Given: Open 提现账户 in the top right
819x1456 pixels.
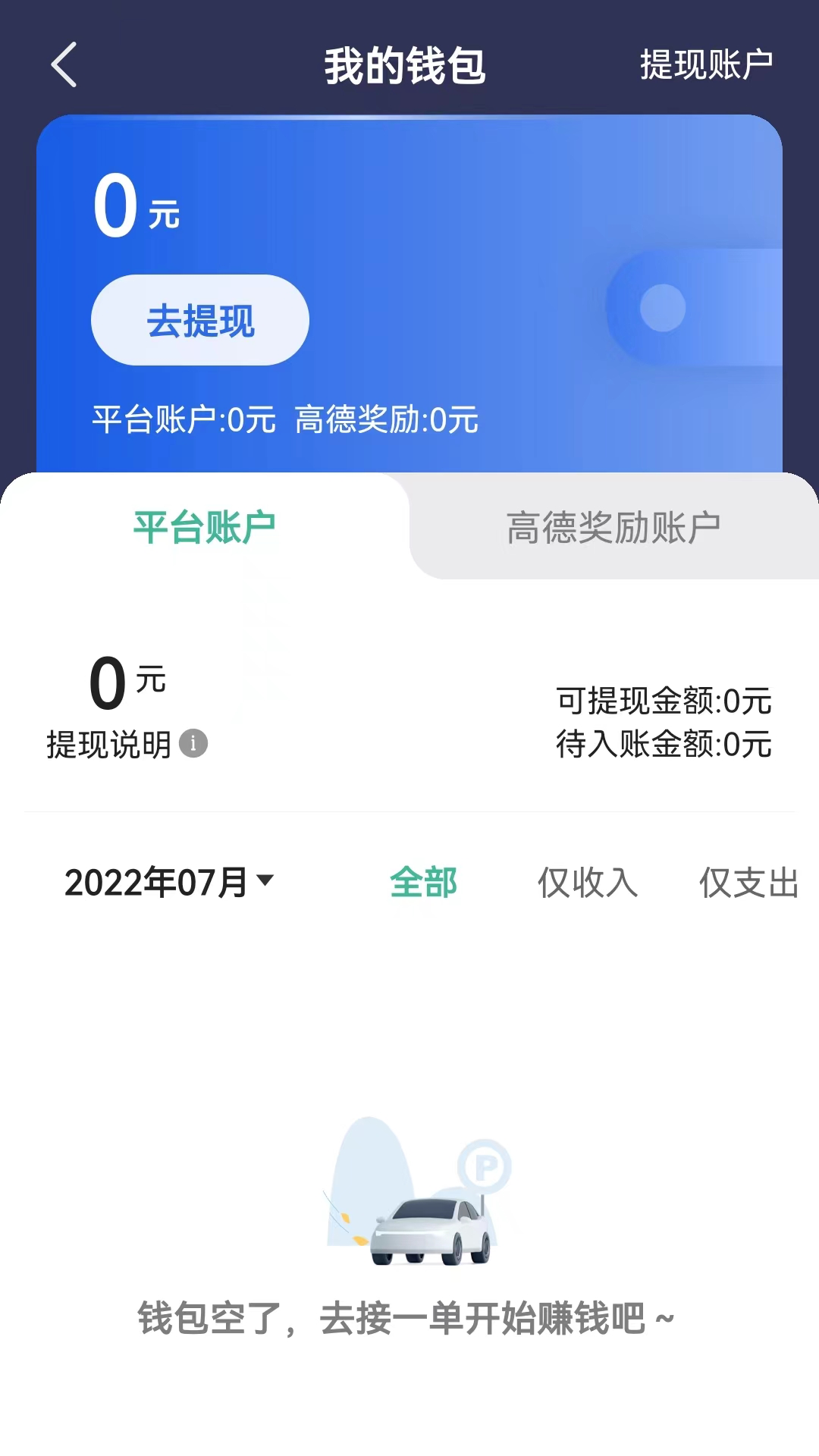Looking at the screenshot, I should (707, 66).
